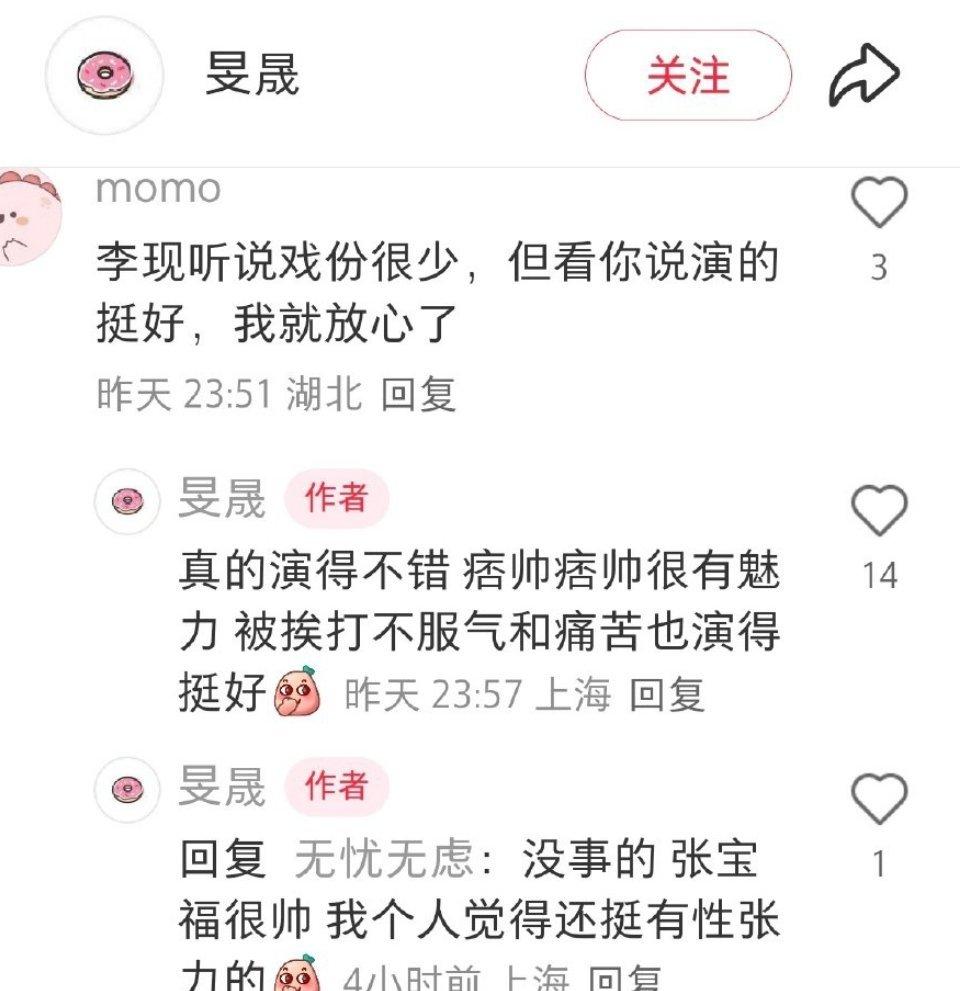Open momo's profile avatar
The image size is (960, 991).
pyautogui.click(x=28, y=216)
